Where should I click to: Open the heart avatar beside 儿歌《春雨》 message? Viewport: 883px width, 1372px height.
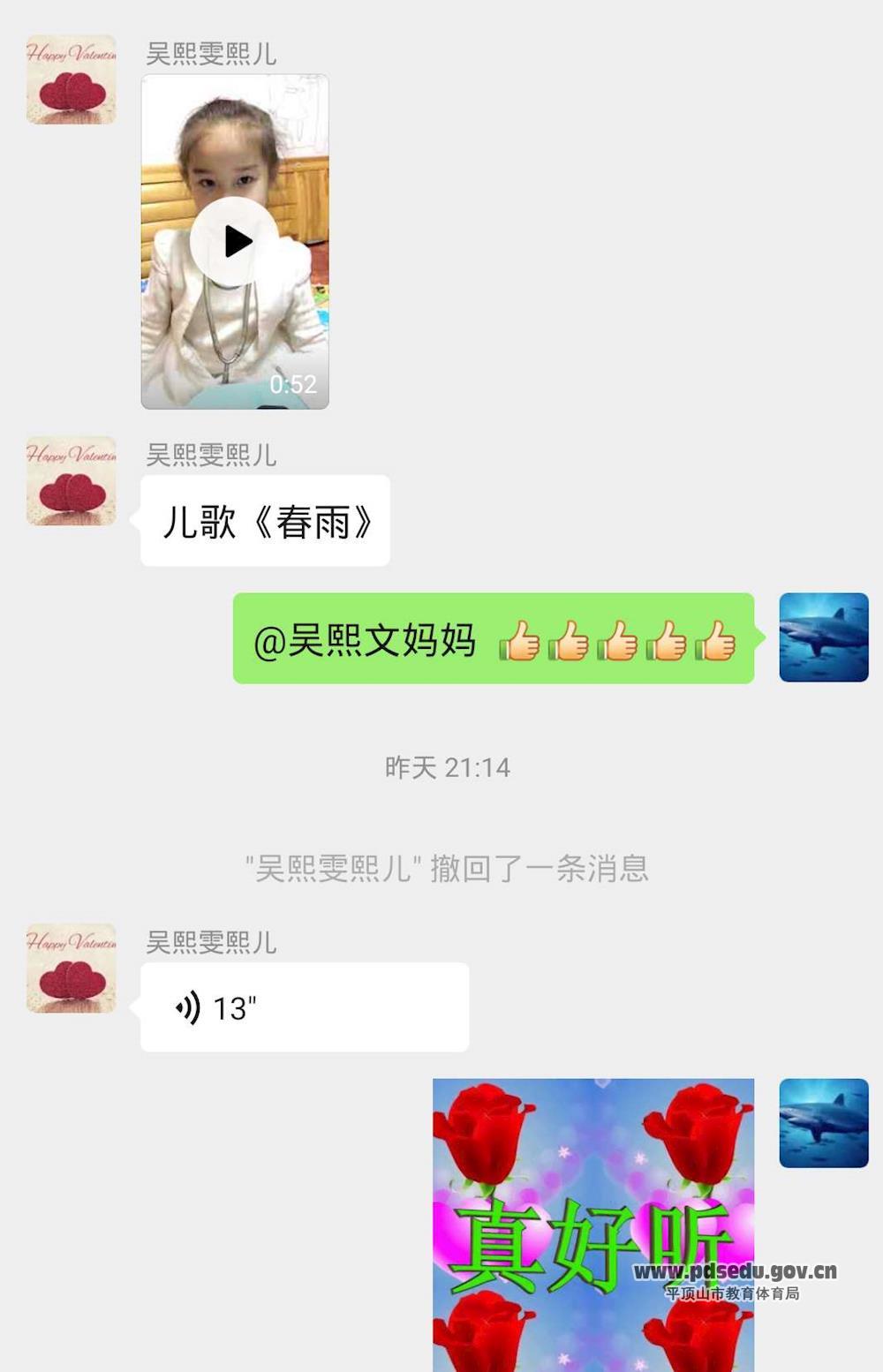72,481
